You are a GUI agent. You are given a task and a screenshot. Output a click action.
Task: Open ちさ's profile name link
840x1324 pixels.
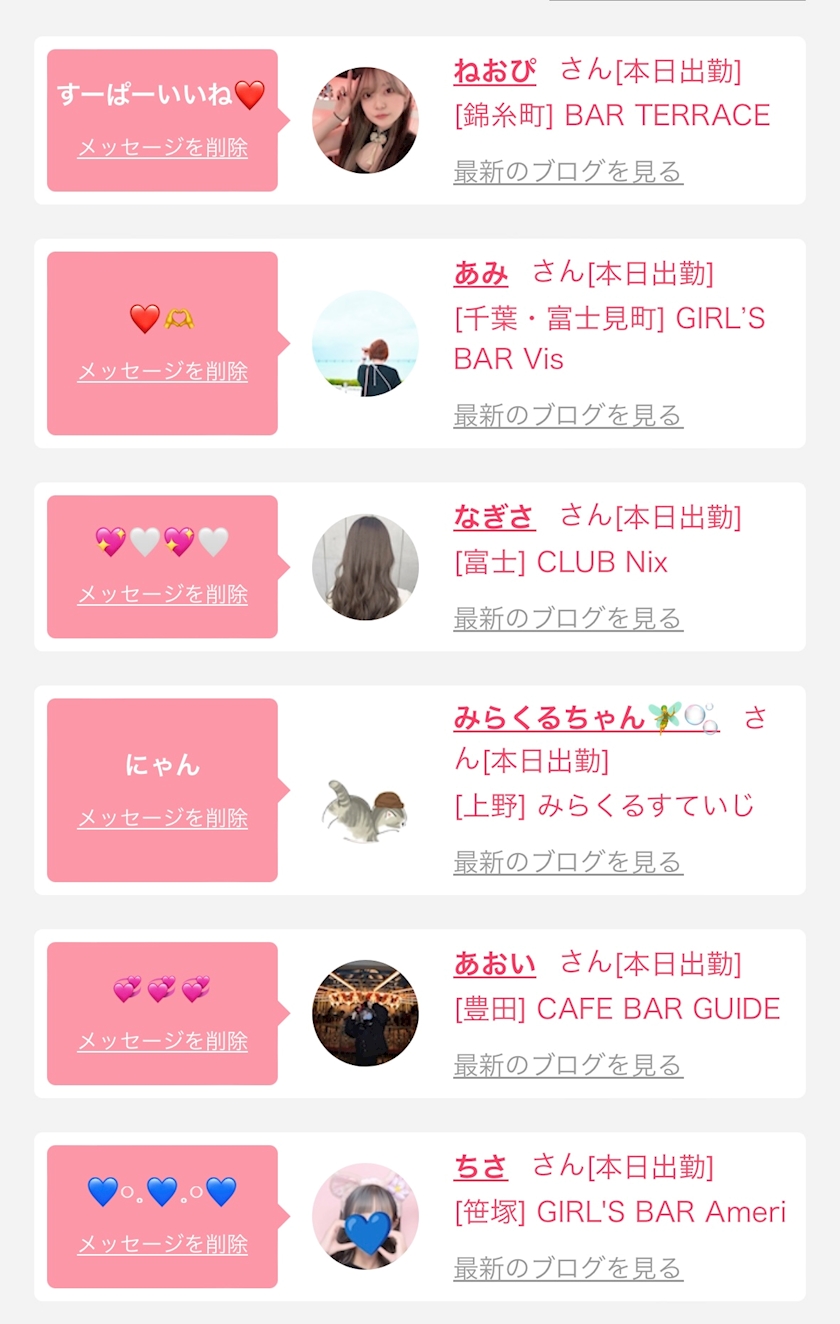tap(481, 1167)
